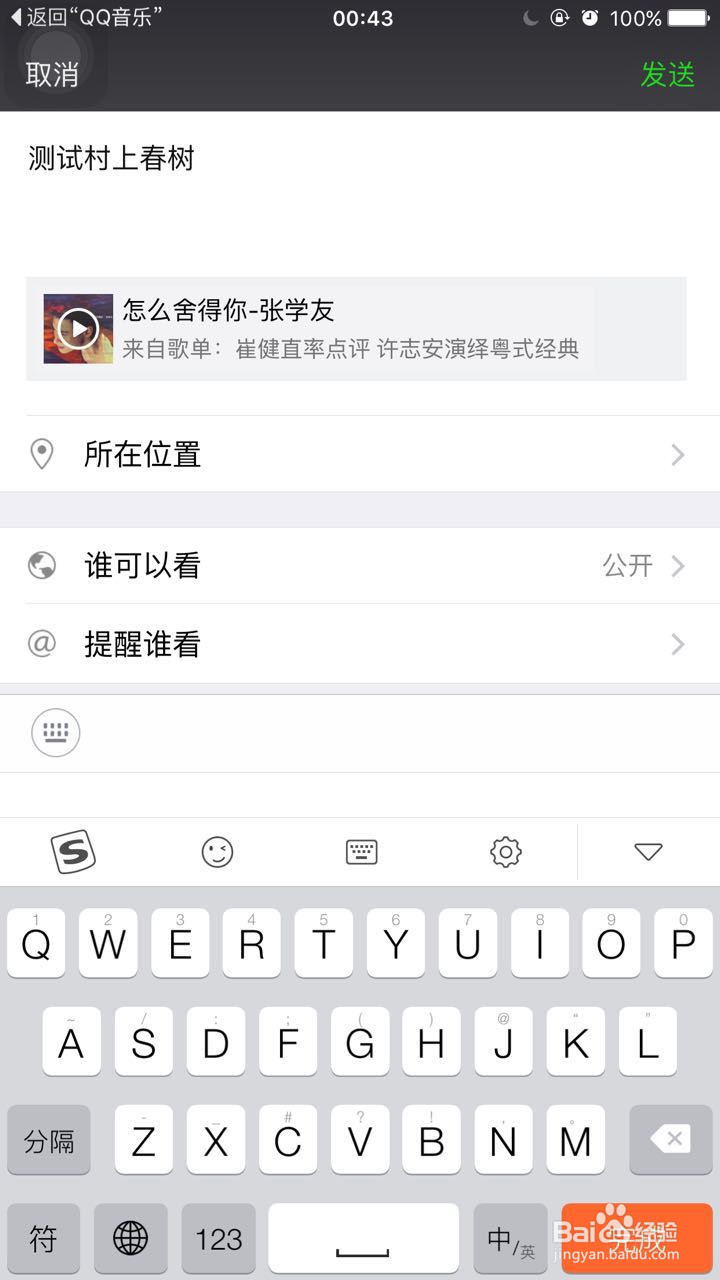Tap the location pin icon next to 所在位置
The width and height of the screenshot is (720, 1280).
[41, 454]
